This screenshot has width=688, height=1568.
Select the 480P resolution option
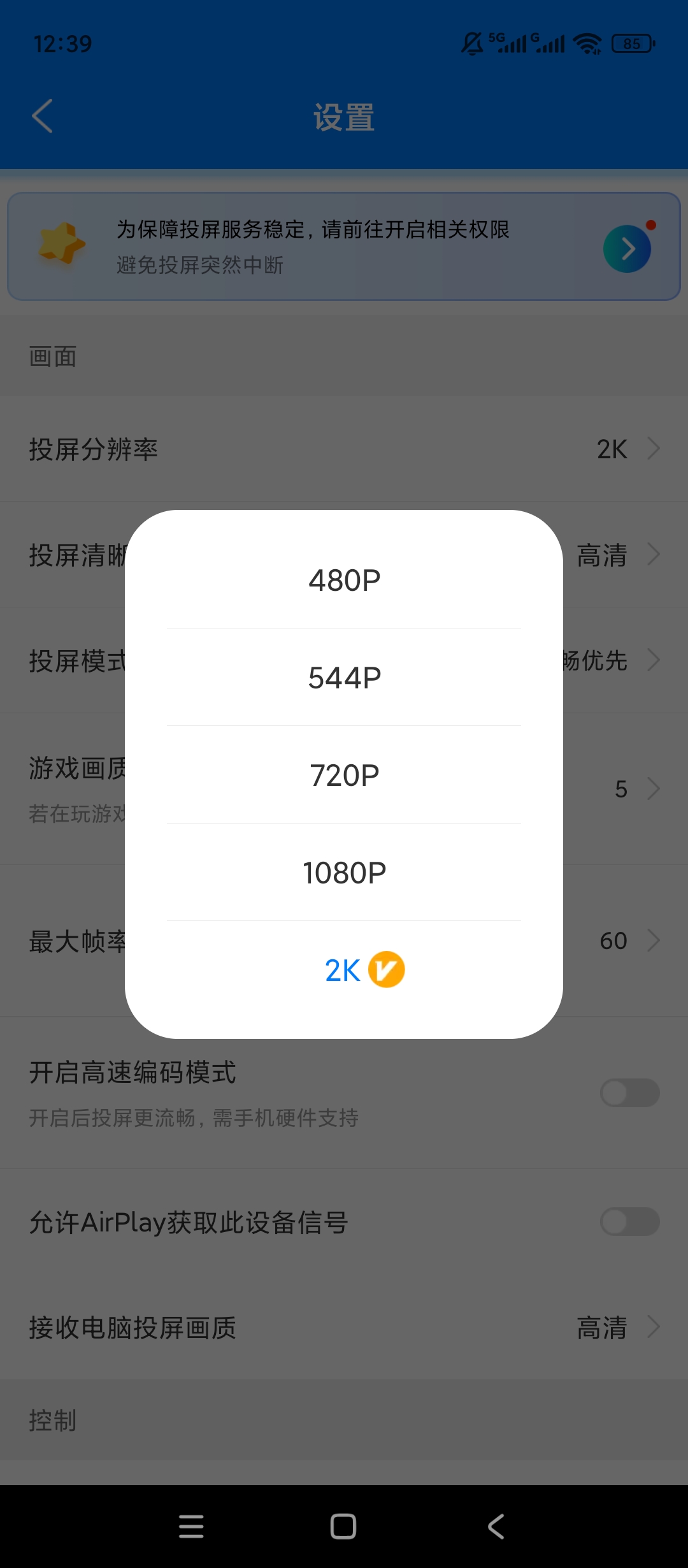tap(344, 580)
